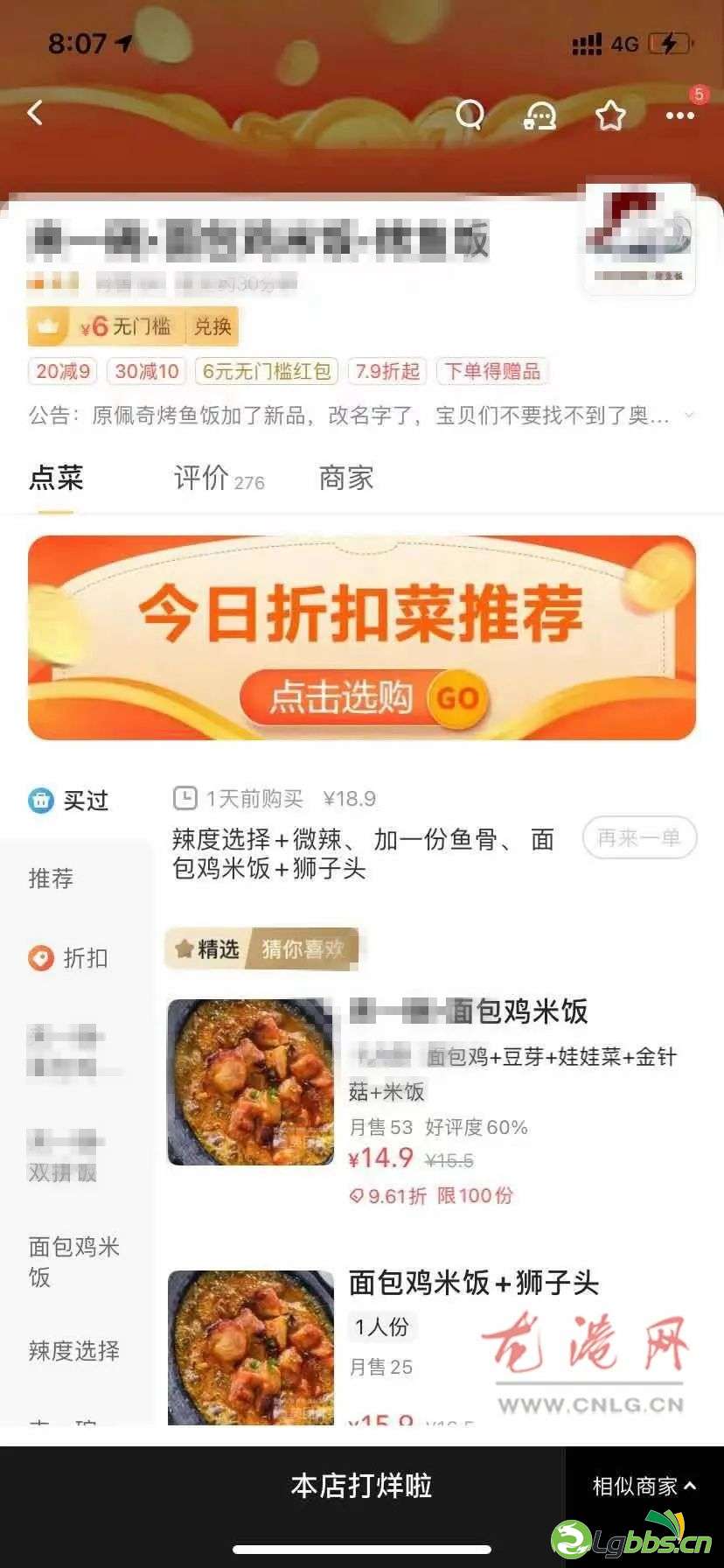724x1568 pixels.
Task: Open the 辣度选择 category in the sidebar
Action: 73,1351
